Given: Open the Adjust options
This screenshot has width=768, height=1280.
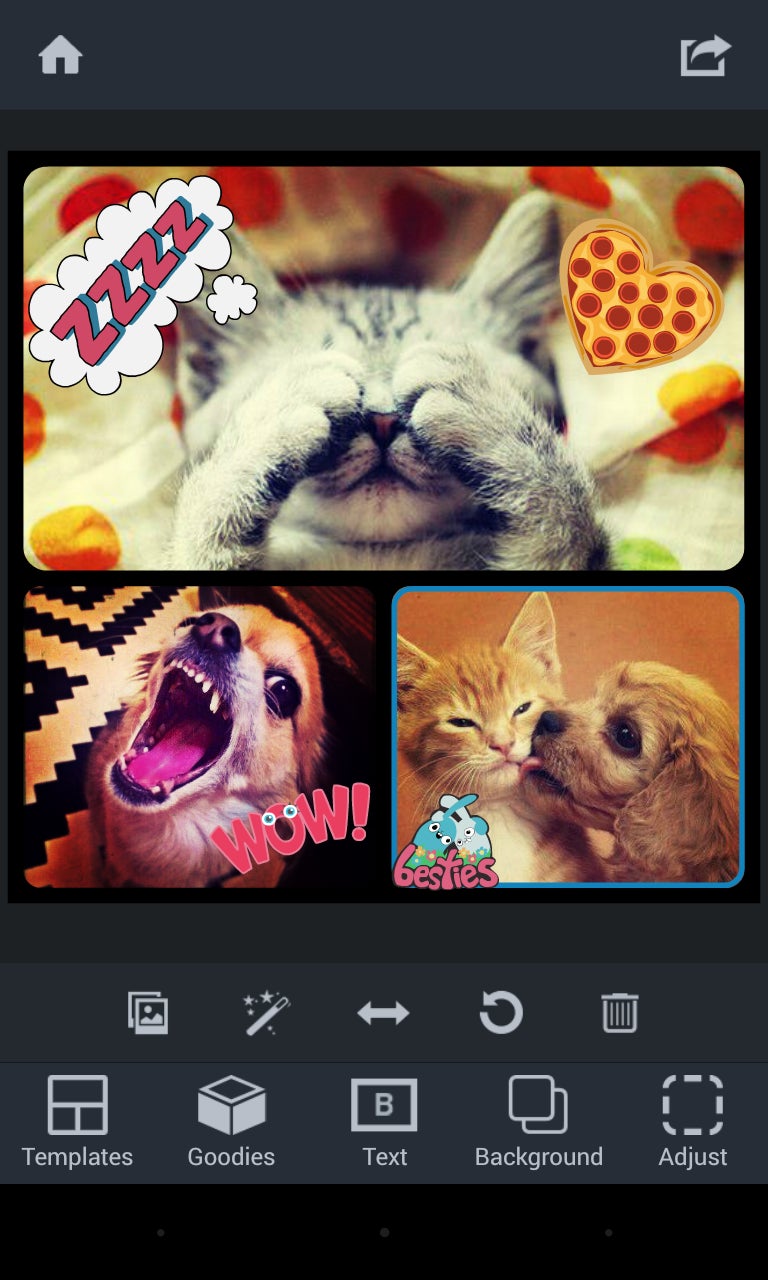Looking at the screenshot, I should 692,1122.
